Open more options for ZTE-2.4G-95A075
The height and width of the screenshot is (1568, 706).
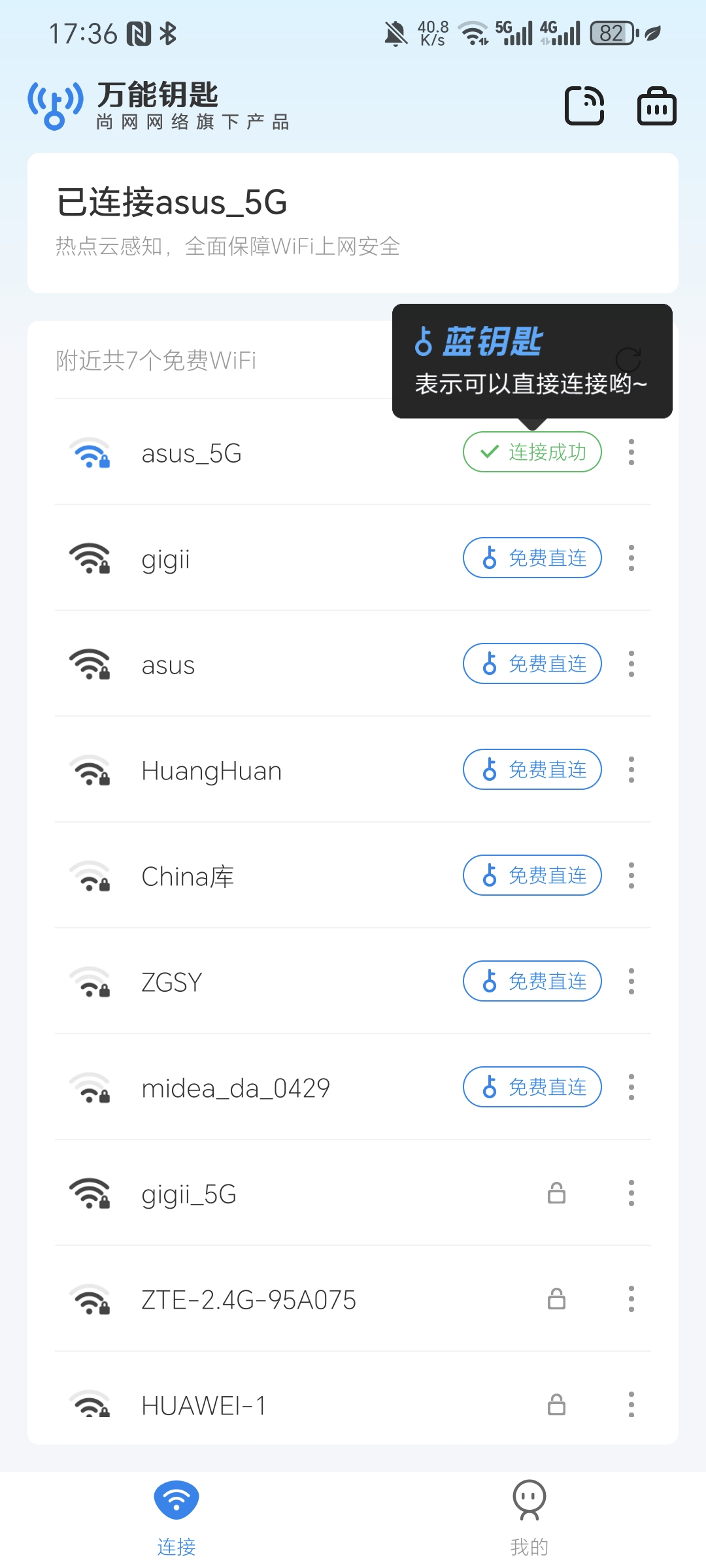click(x=631, y=1299)
